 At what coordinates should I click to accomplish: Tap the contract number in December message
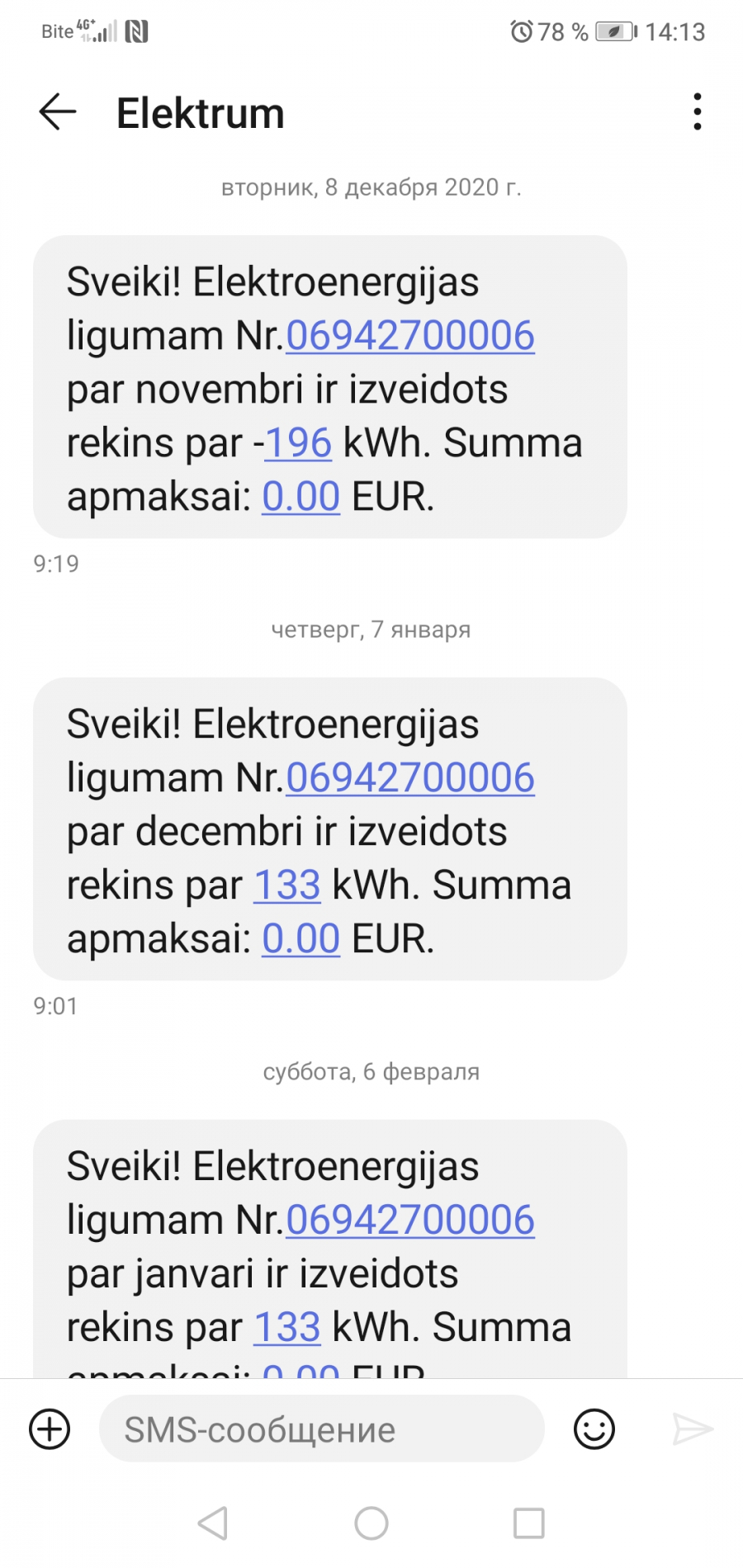[410, 778]
